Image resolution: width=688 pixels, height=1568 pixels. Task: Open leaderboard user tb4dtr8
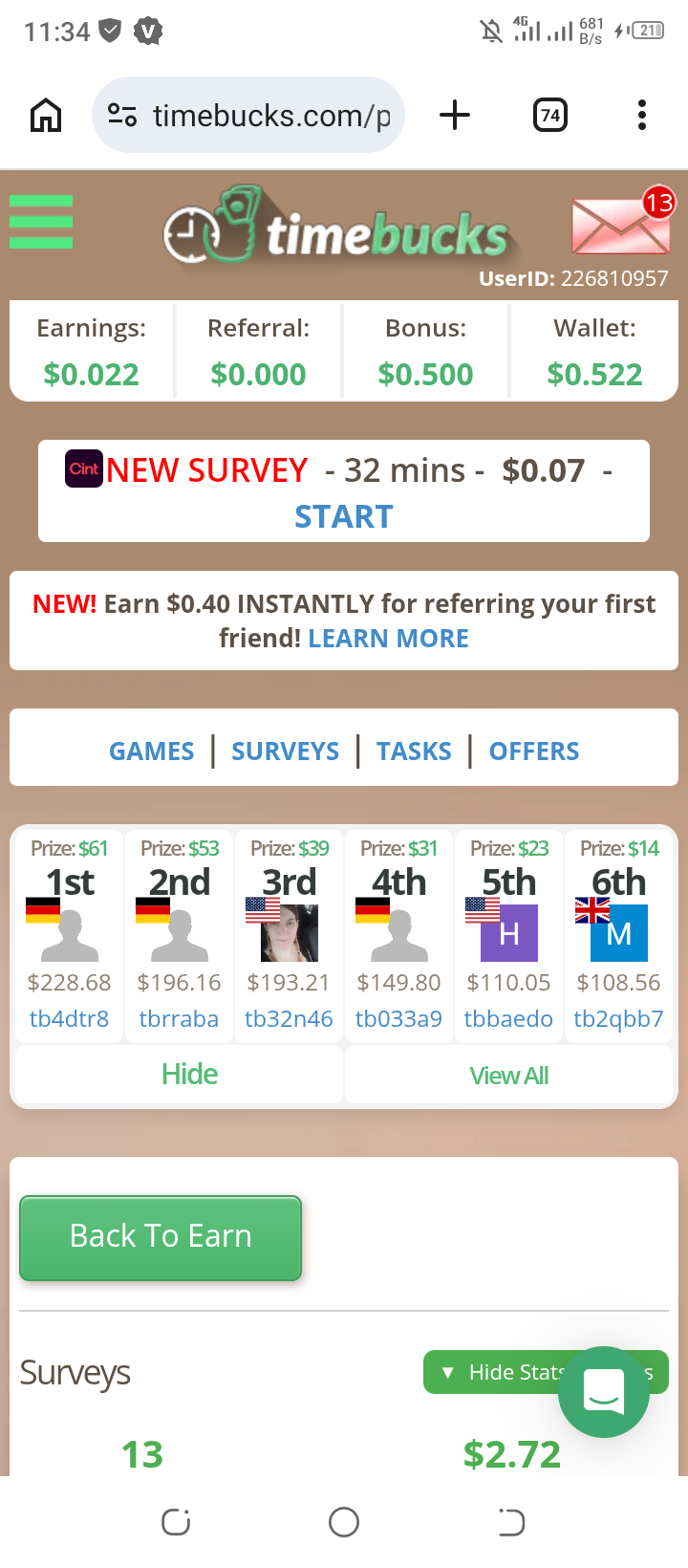click(x=69, y=1019)
